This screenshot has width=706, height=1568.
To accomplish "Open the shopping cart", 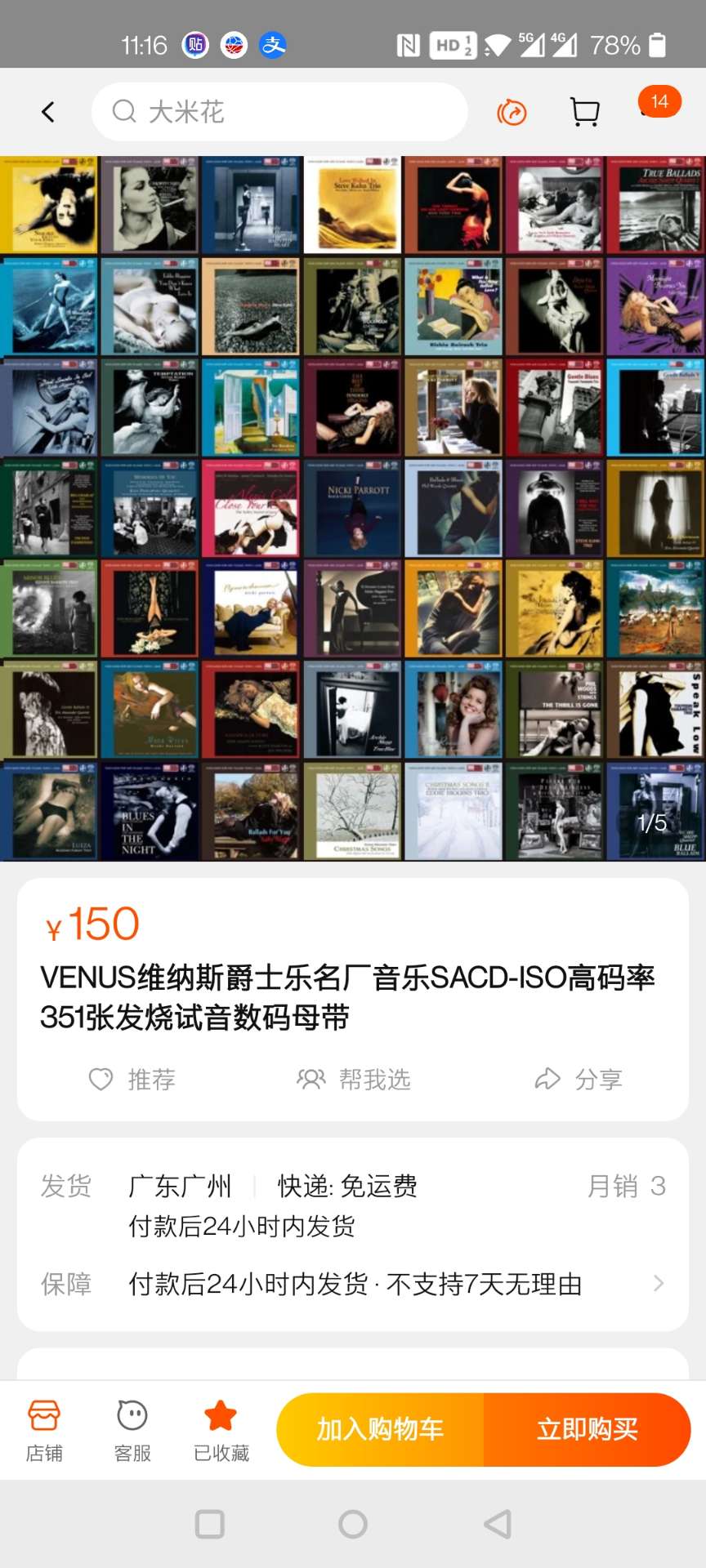I will coord(584,112).
